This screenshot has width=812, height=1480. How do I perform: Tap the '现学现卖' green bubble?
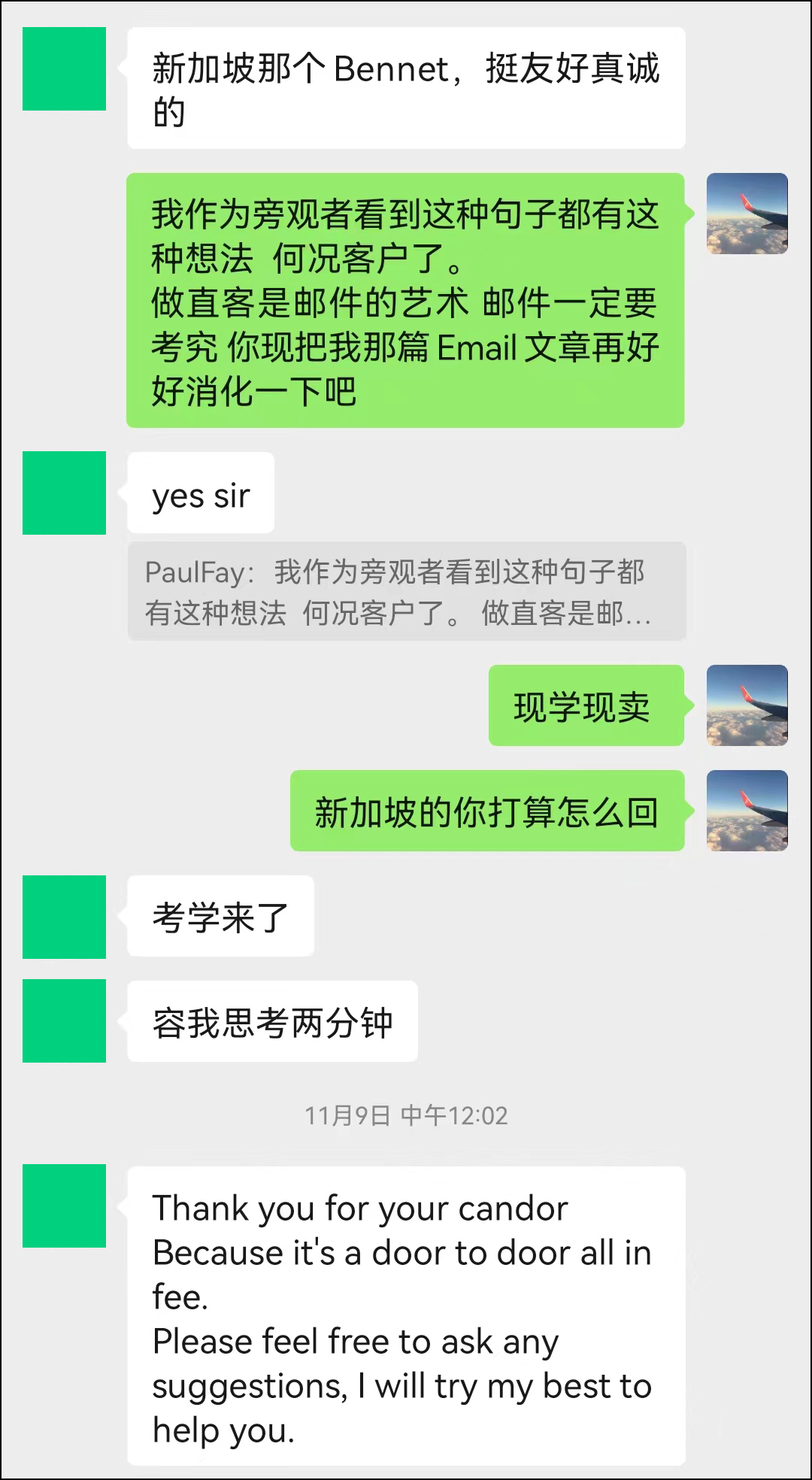tap(586, 705)
